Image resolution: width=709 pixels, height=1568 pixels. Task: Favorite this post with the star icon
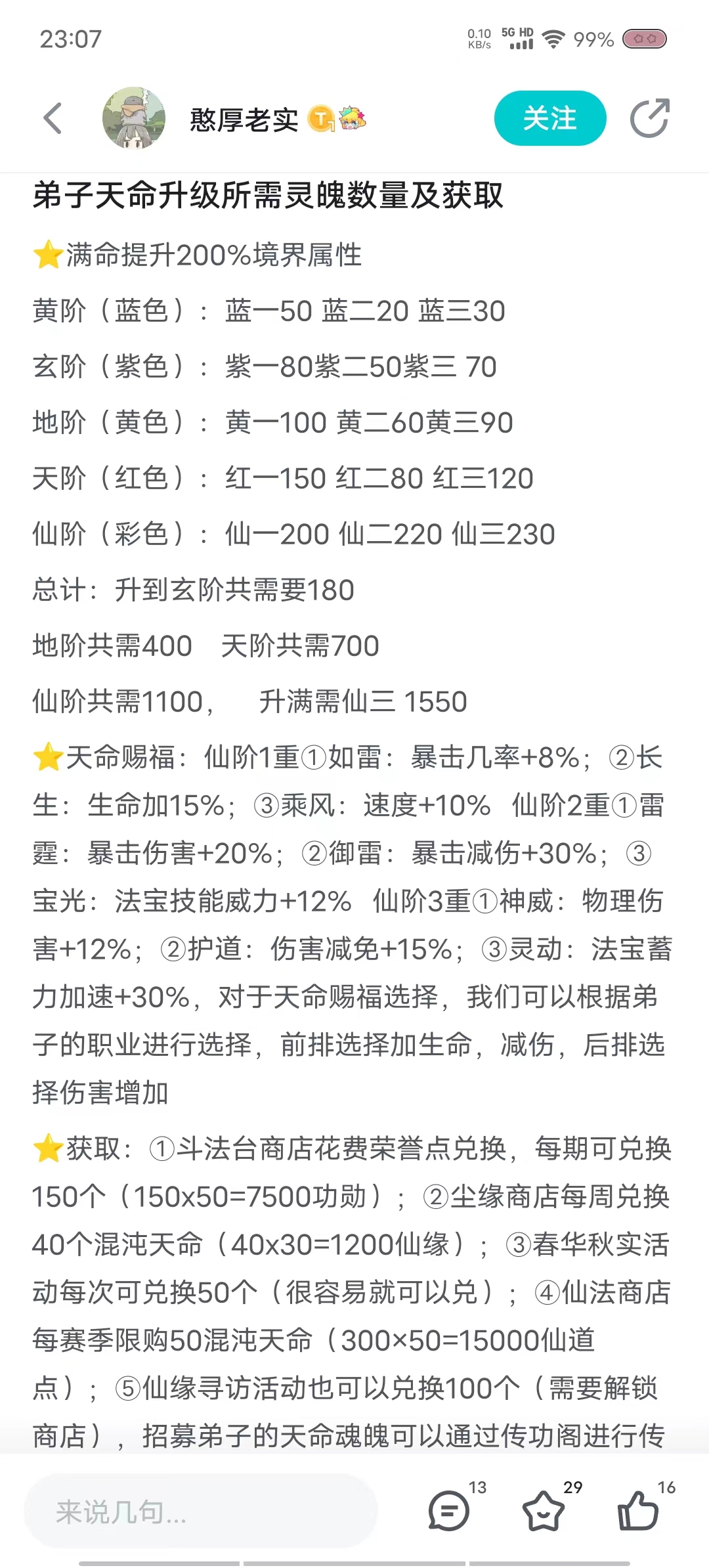[543, 1510]
